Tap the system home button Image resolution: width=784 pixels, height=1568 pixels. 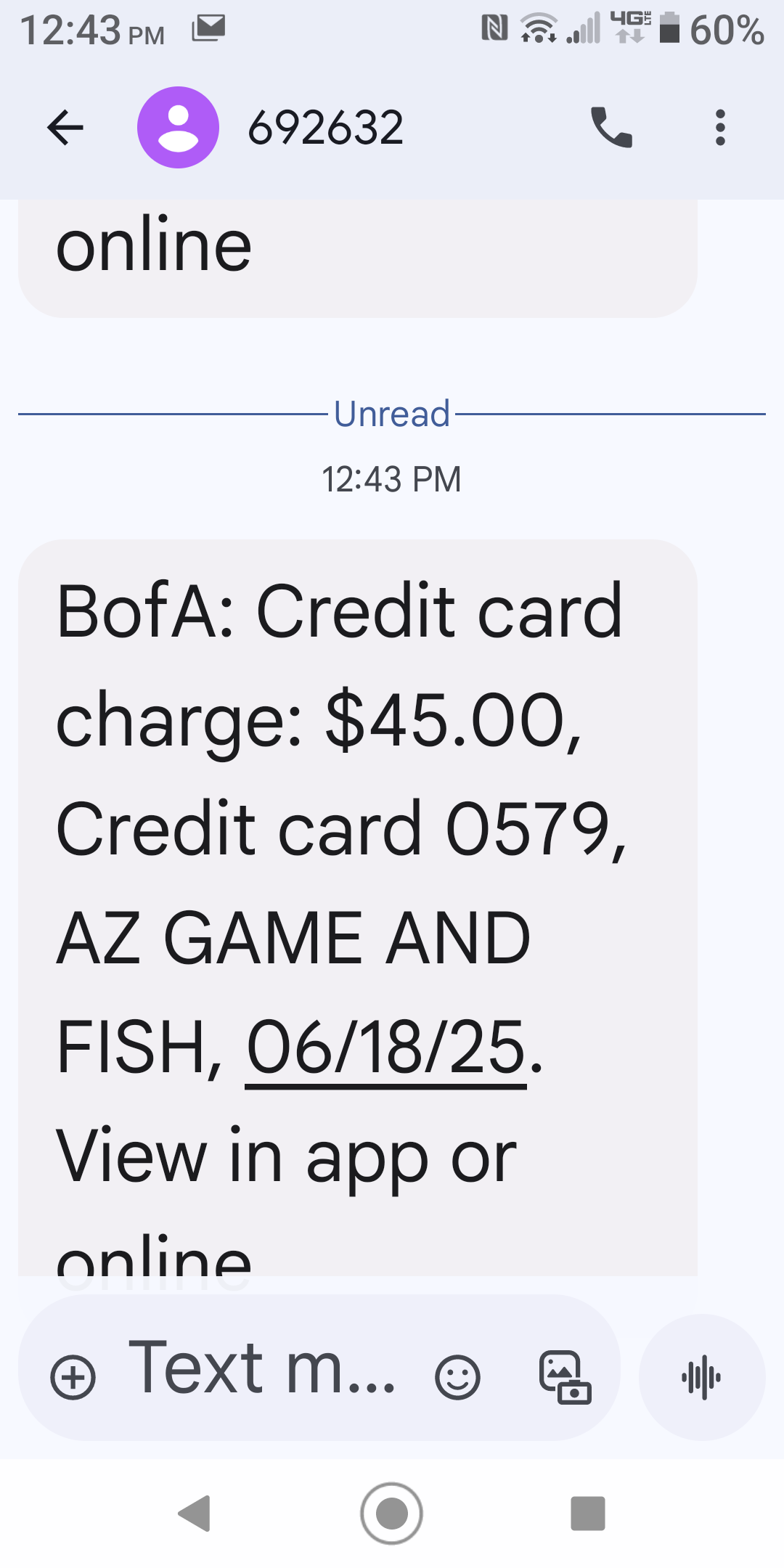coord(391,1514)
